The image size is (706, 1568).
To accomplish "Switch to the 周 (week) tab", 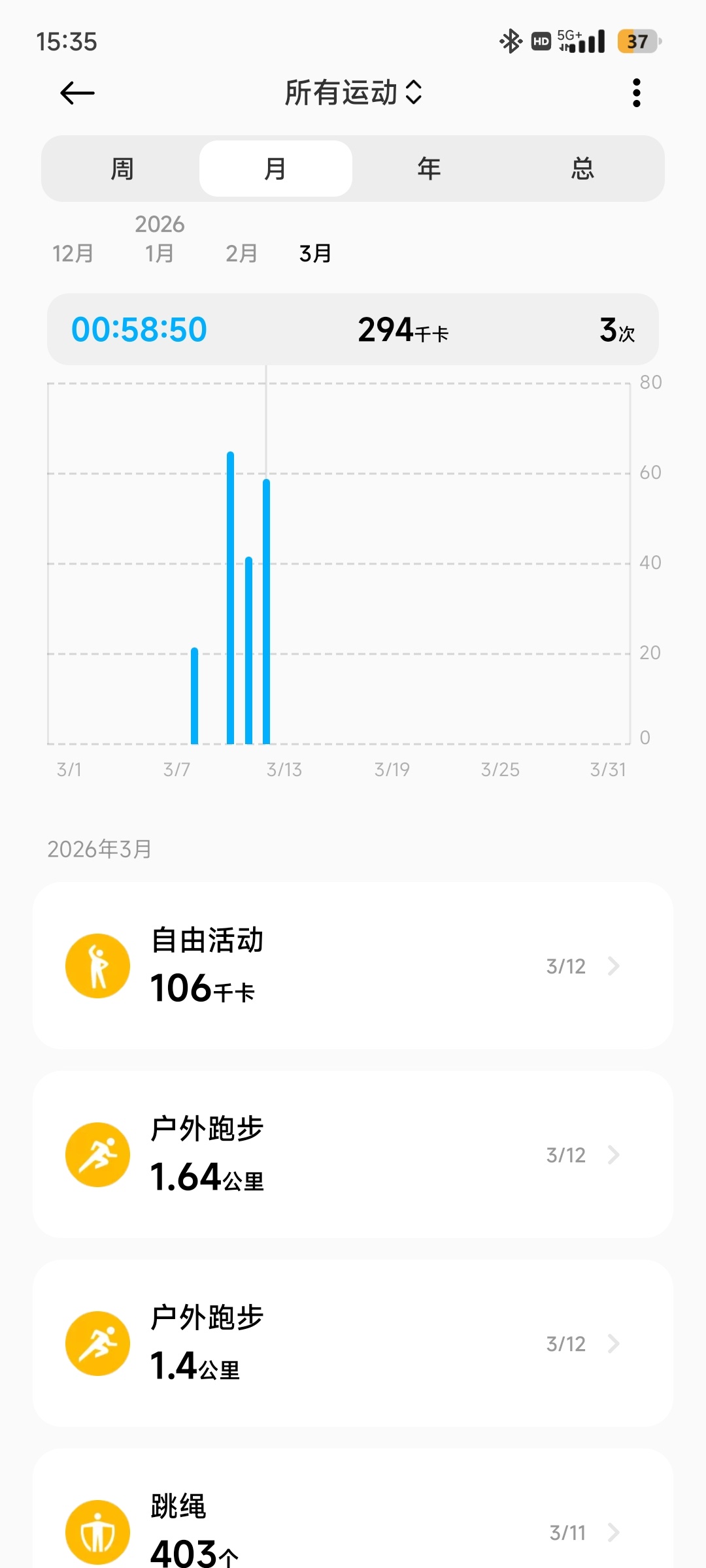I will pos(122,168).
